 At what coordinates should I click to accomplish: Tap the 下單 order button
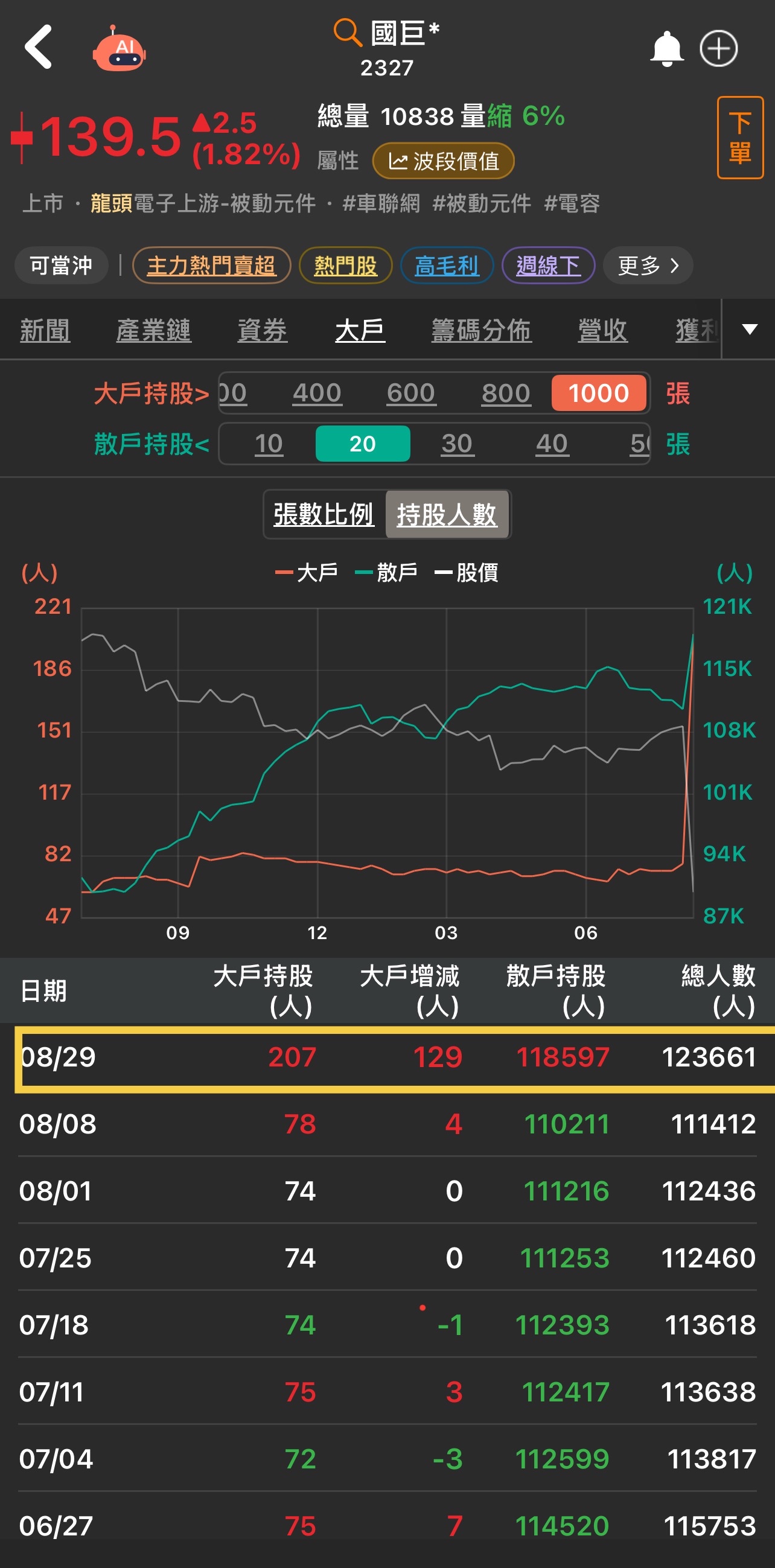point(739,138)
